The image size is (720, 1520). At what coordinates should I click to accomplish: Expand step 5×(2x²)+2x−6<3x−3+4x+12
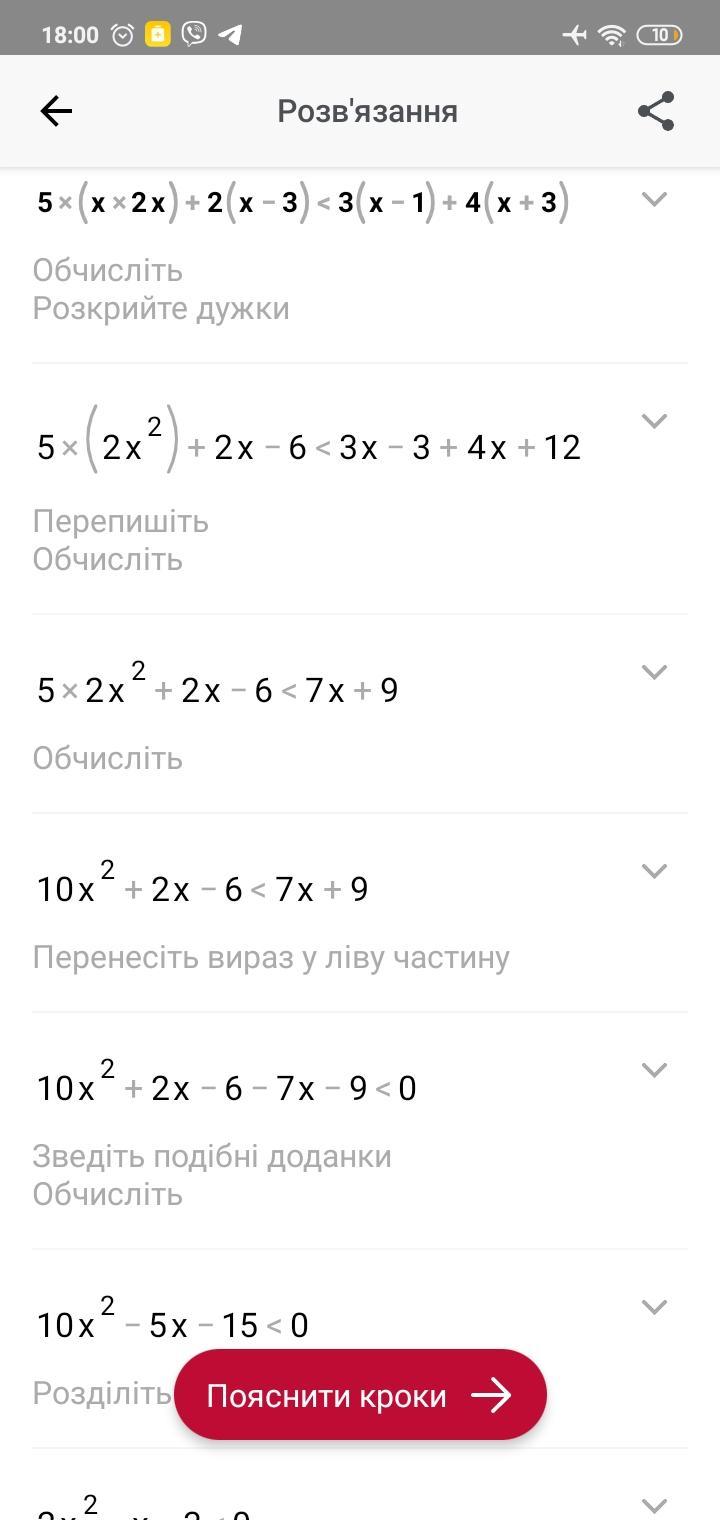[654, 421]
